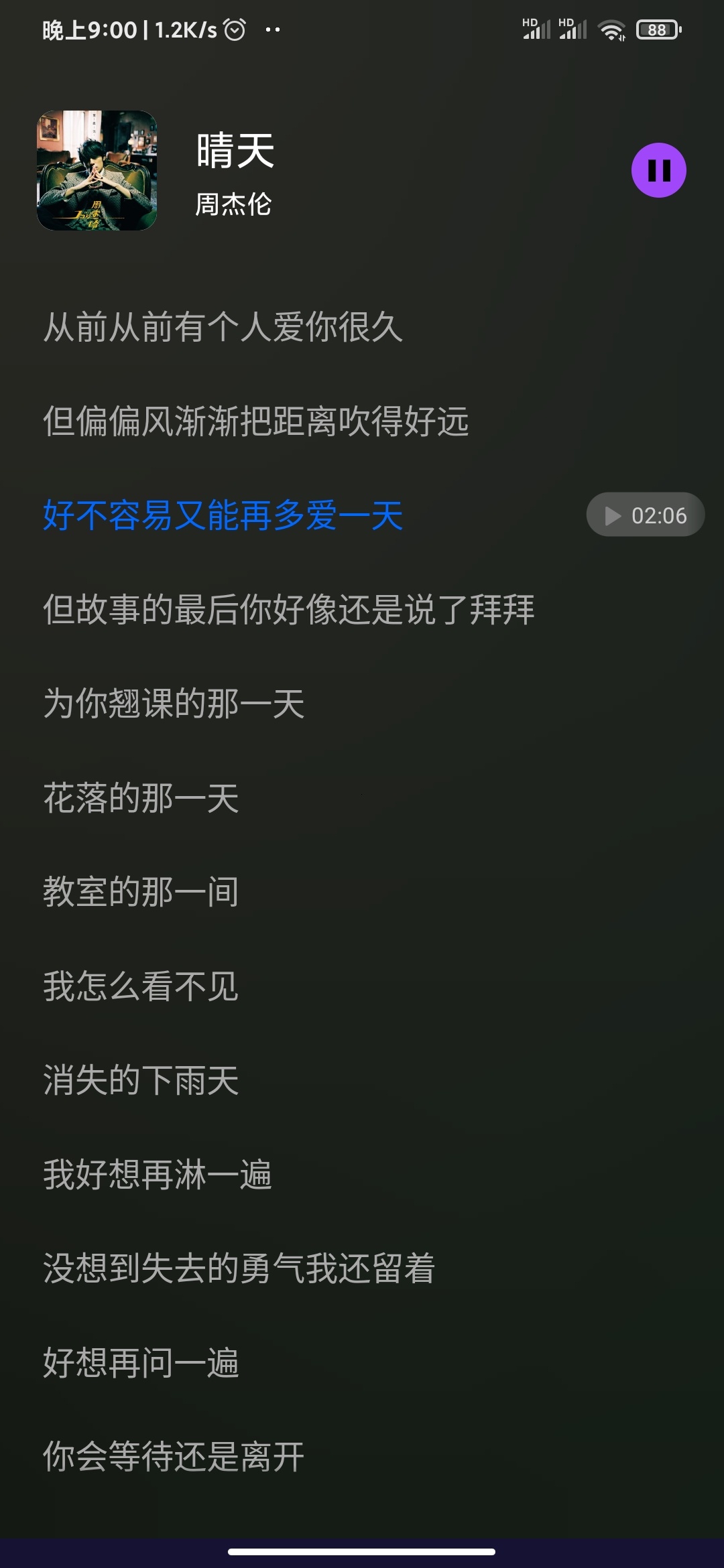Open the 晴天 album cover
The height and width of the screenshot is (1568, 724).
pos(97,170)
